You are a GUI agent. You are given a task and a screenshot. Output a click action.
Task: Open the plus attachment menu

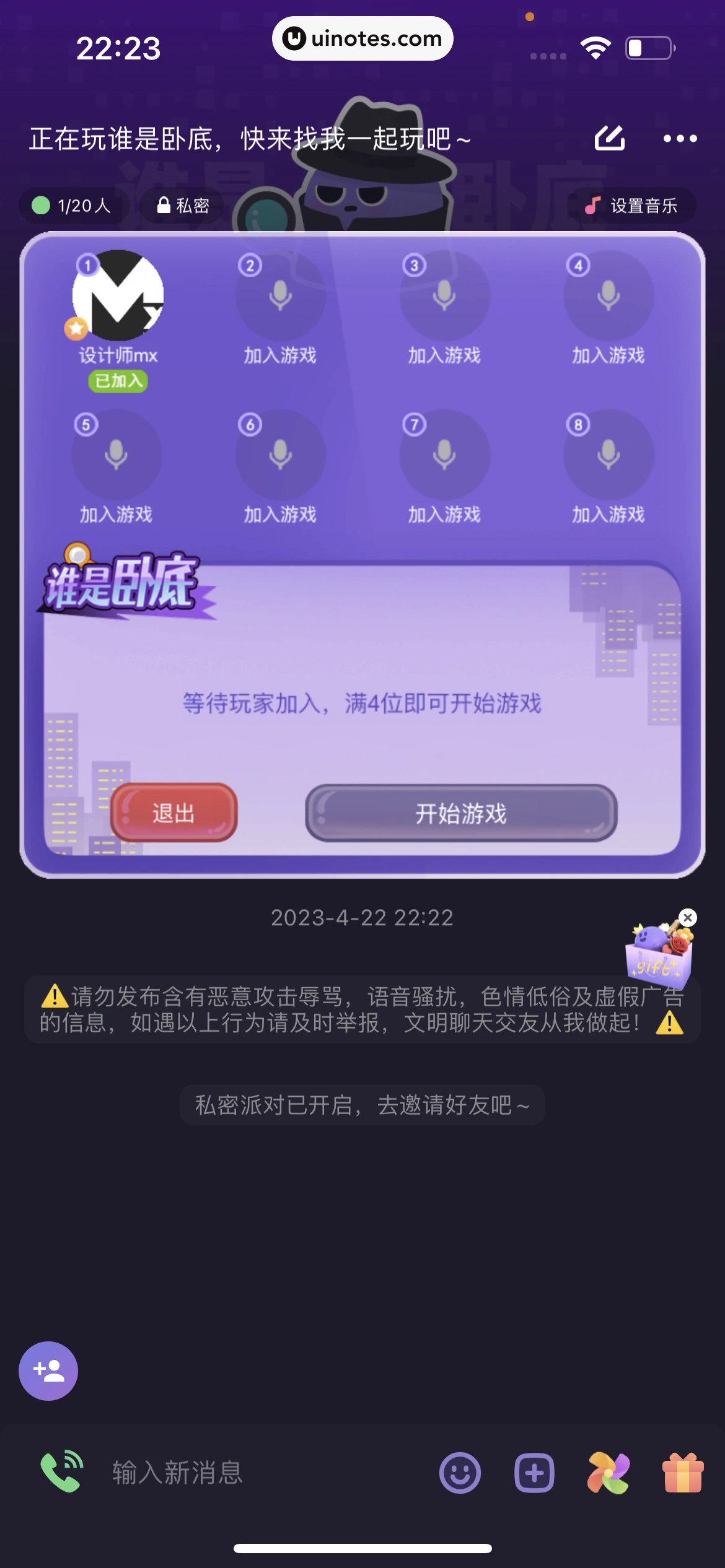(x=534, y=1473)
